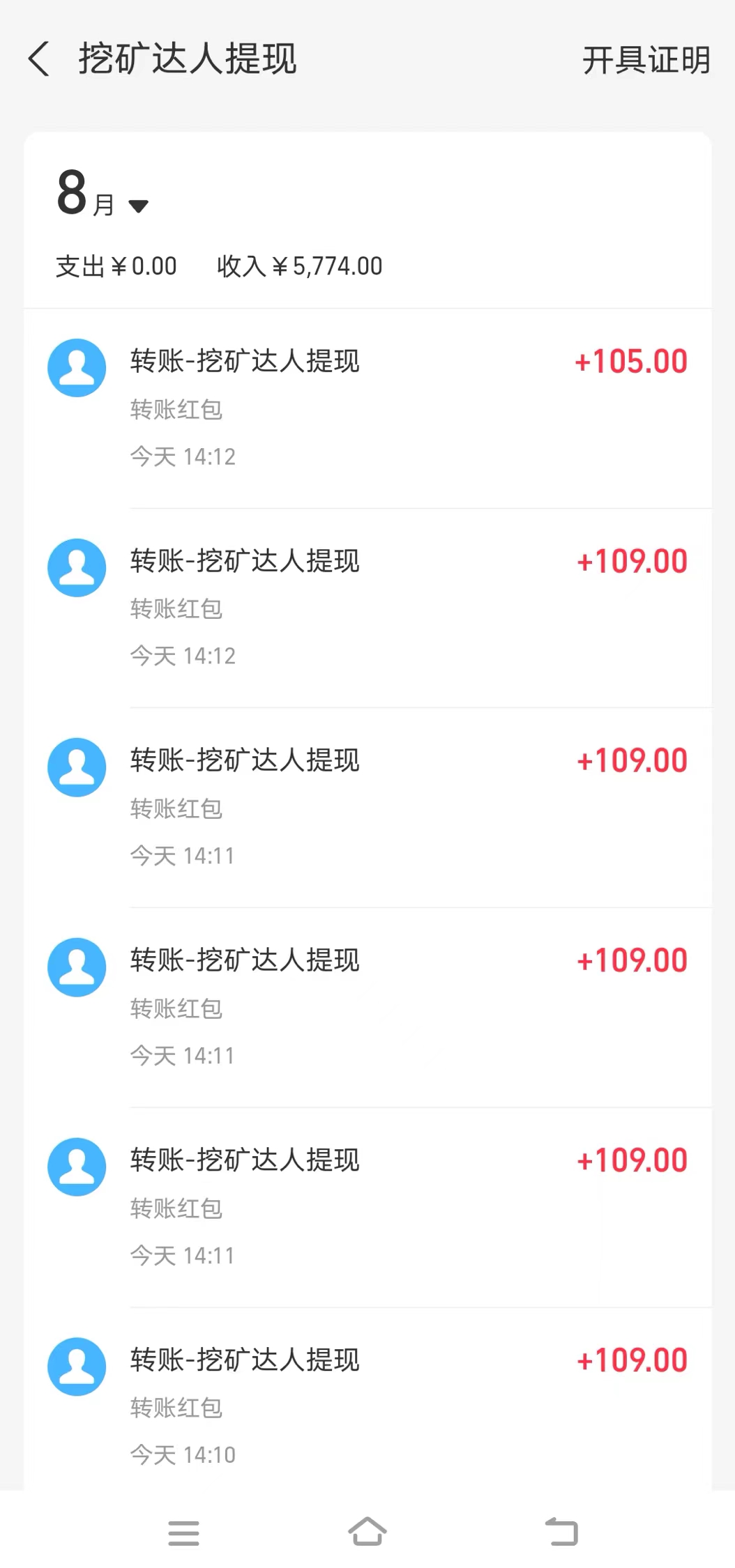Screen dimensions: 735x1568
Task: Open the +105.00 transfer record
Action: [367, 408]
